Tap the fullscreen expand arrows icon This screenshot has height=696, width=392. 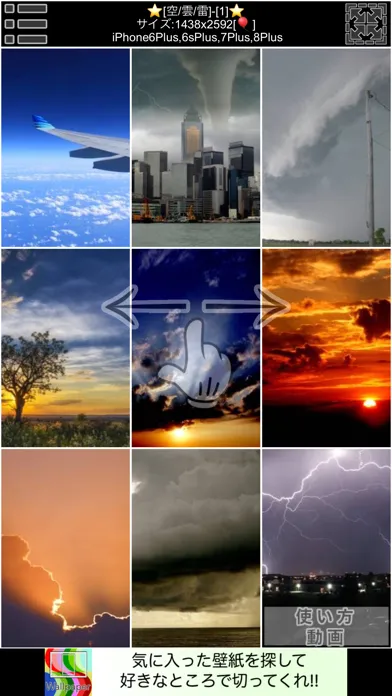coord(366,24)
